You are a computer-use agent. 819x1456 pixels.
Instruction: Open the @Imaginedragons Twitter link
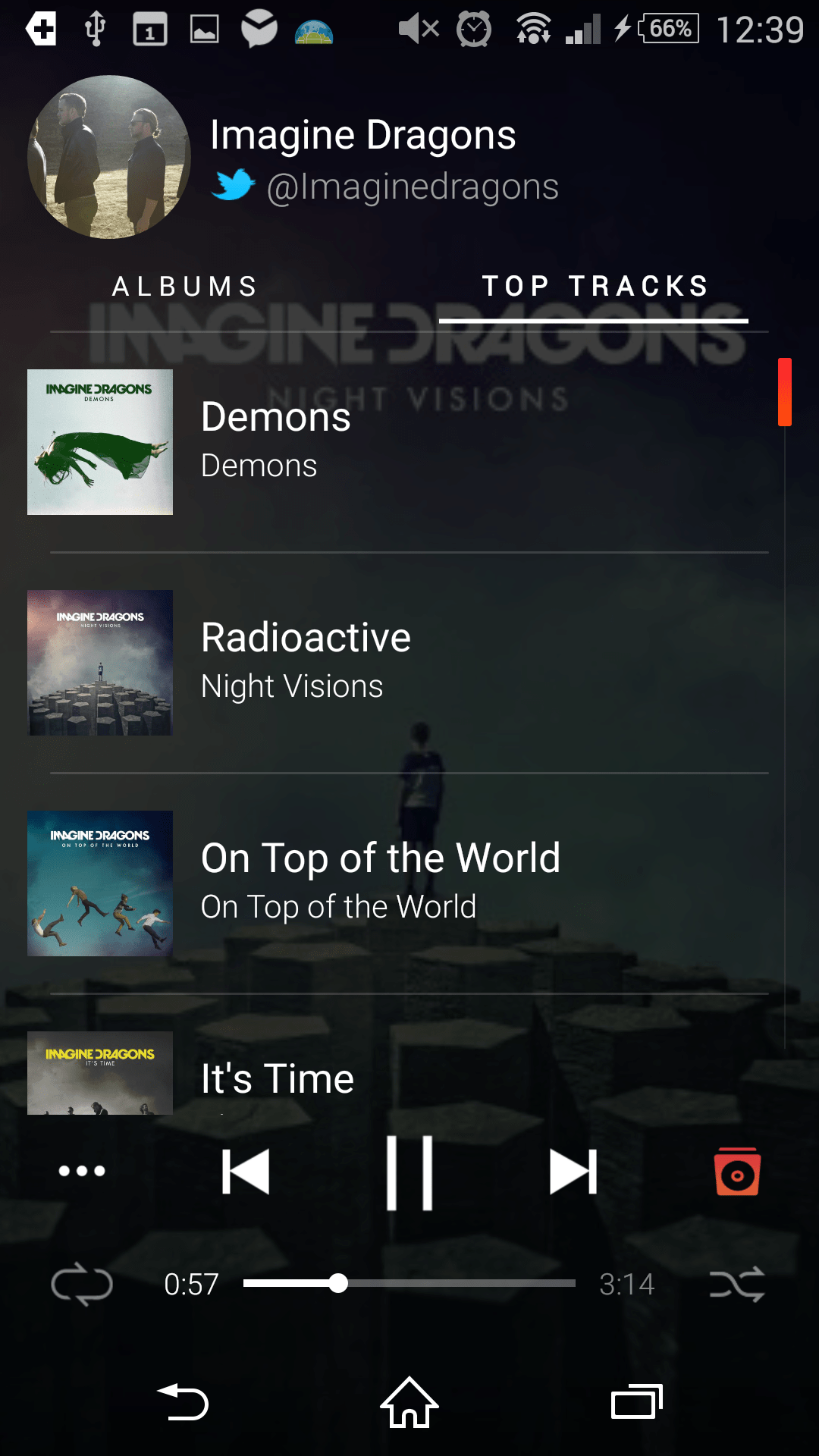pos(385,187)
